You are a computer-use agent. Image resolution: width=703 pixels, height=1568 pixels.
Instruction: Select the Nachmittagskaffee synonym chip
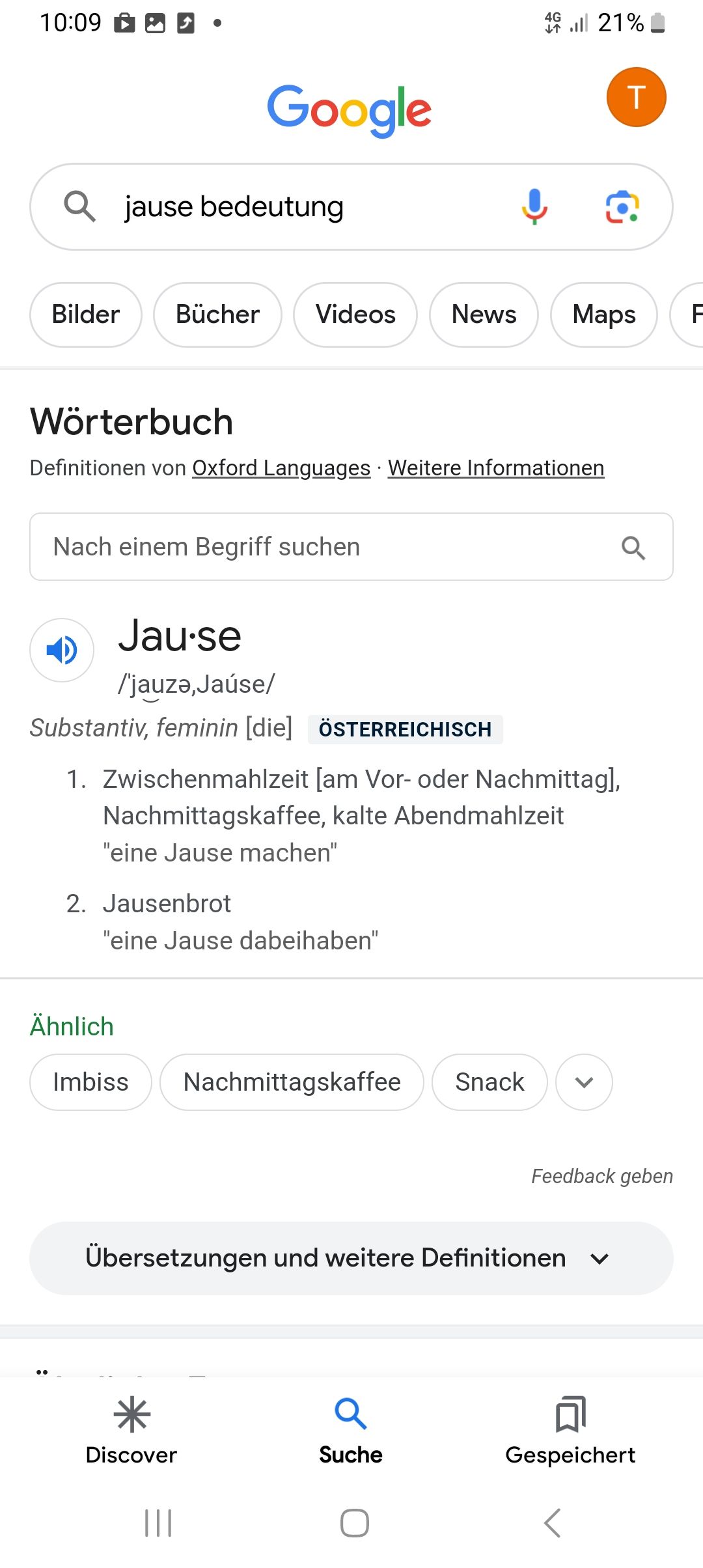[x=292, y=1082]
